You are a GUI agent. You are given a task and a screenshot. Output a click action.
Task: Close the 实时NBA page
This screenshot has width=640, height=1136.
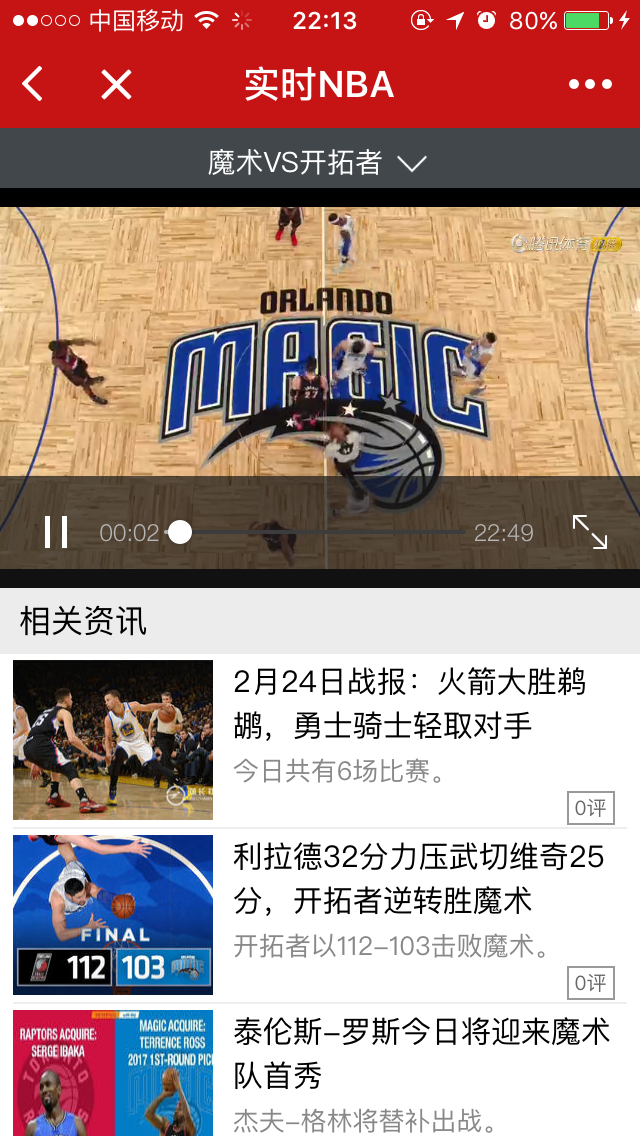click(x=116, y=85)
